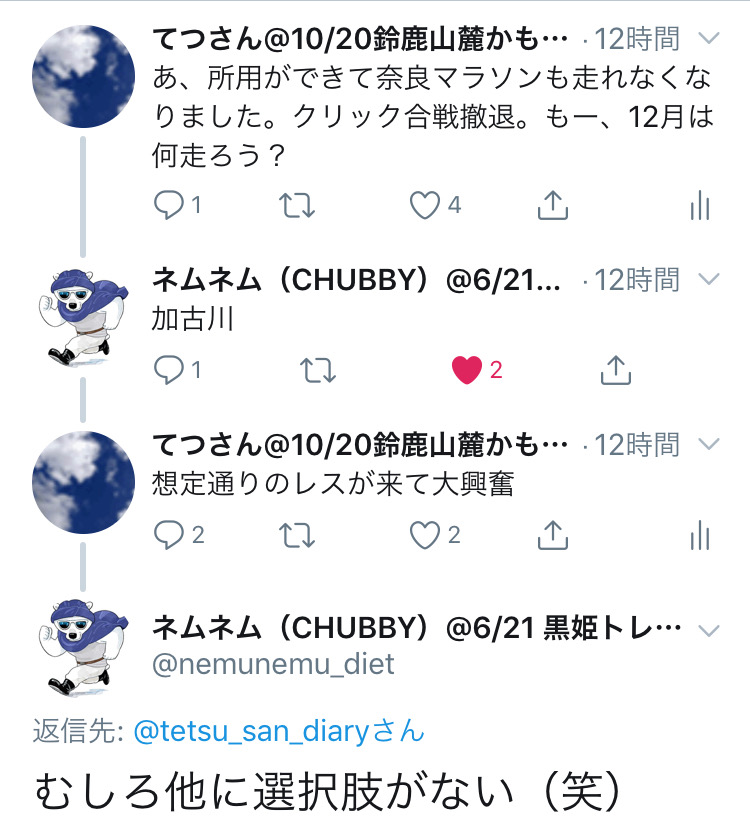Reply to the 想定通りのレス tweet
Image resolution: width=750 pixels, height=837 pixels.
169,536
